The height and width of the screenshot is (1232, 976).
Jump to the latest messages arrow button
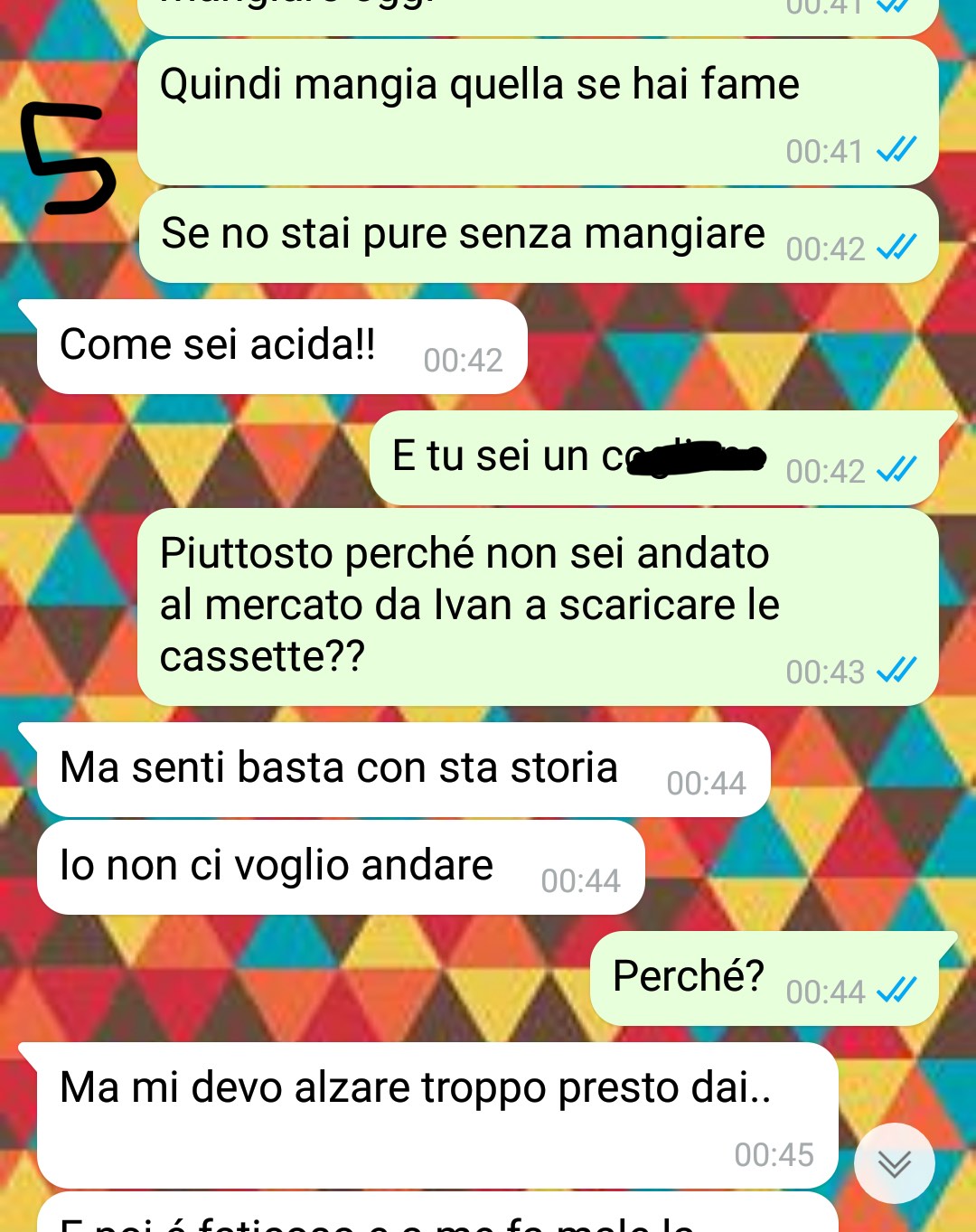click(894, 1163)
